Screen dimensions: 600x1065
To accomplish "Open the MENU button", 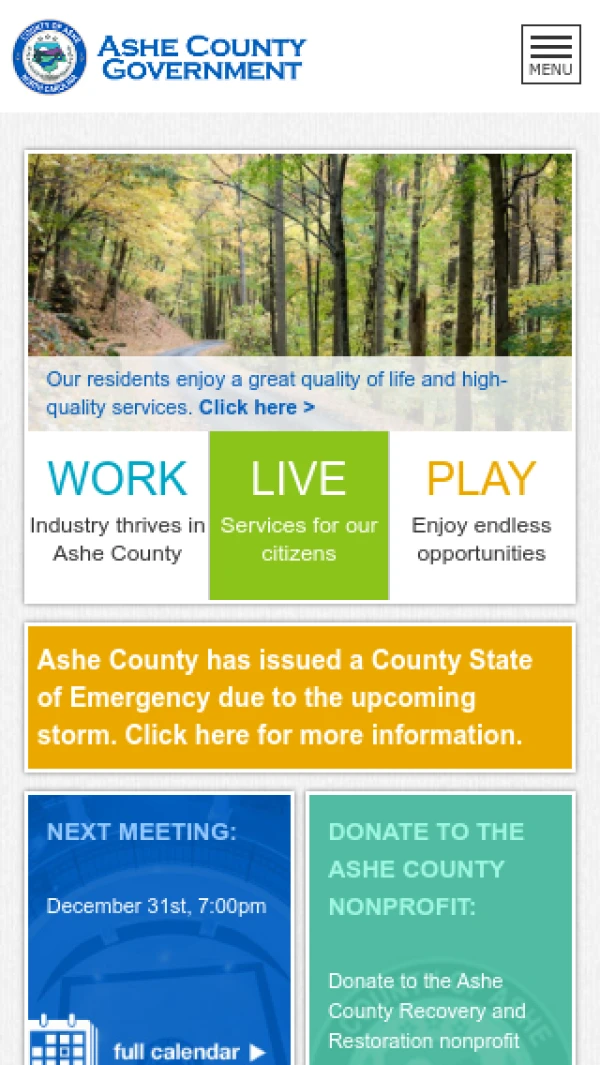I will 550,55.
